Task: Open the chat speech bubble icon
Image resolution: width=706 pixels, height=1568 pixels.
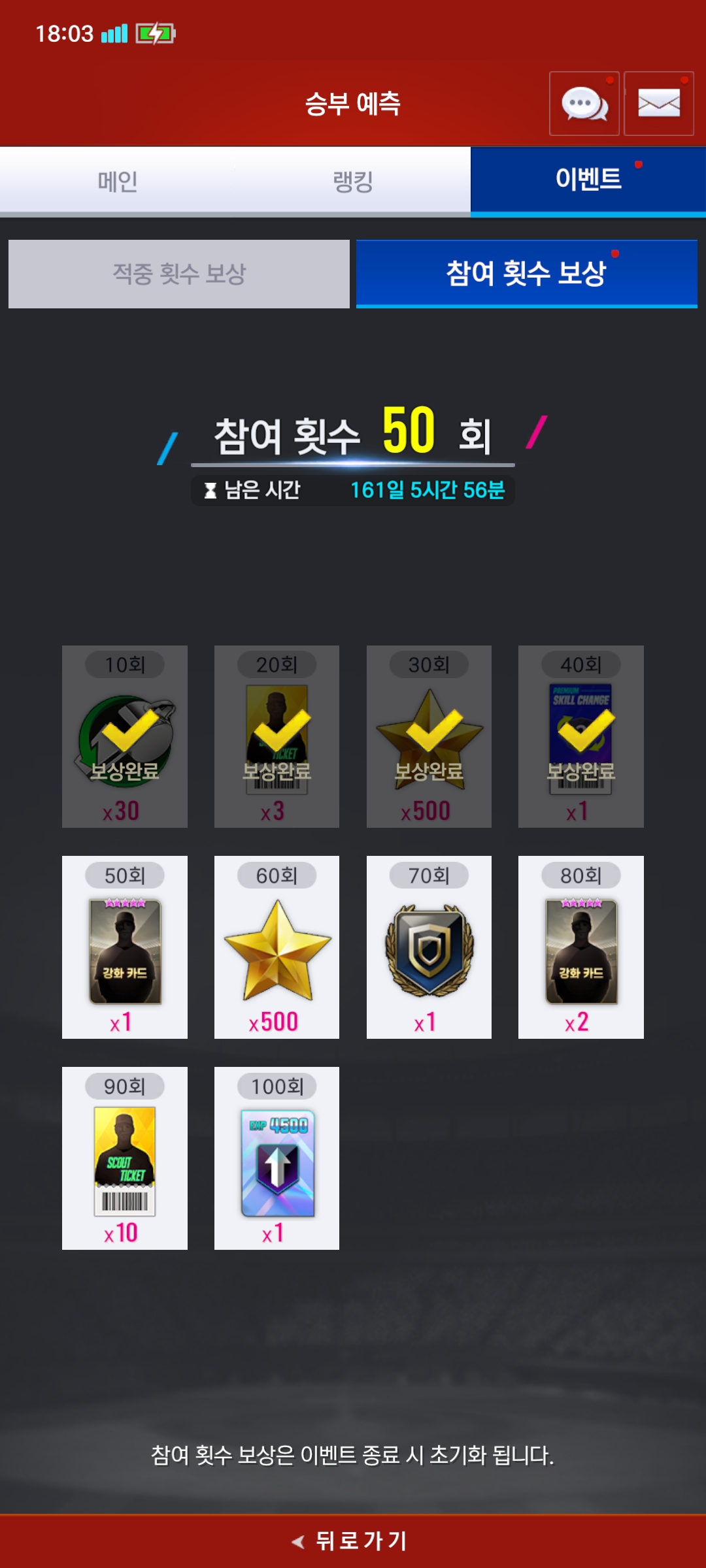Action: 584,104
